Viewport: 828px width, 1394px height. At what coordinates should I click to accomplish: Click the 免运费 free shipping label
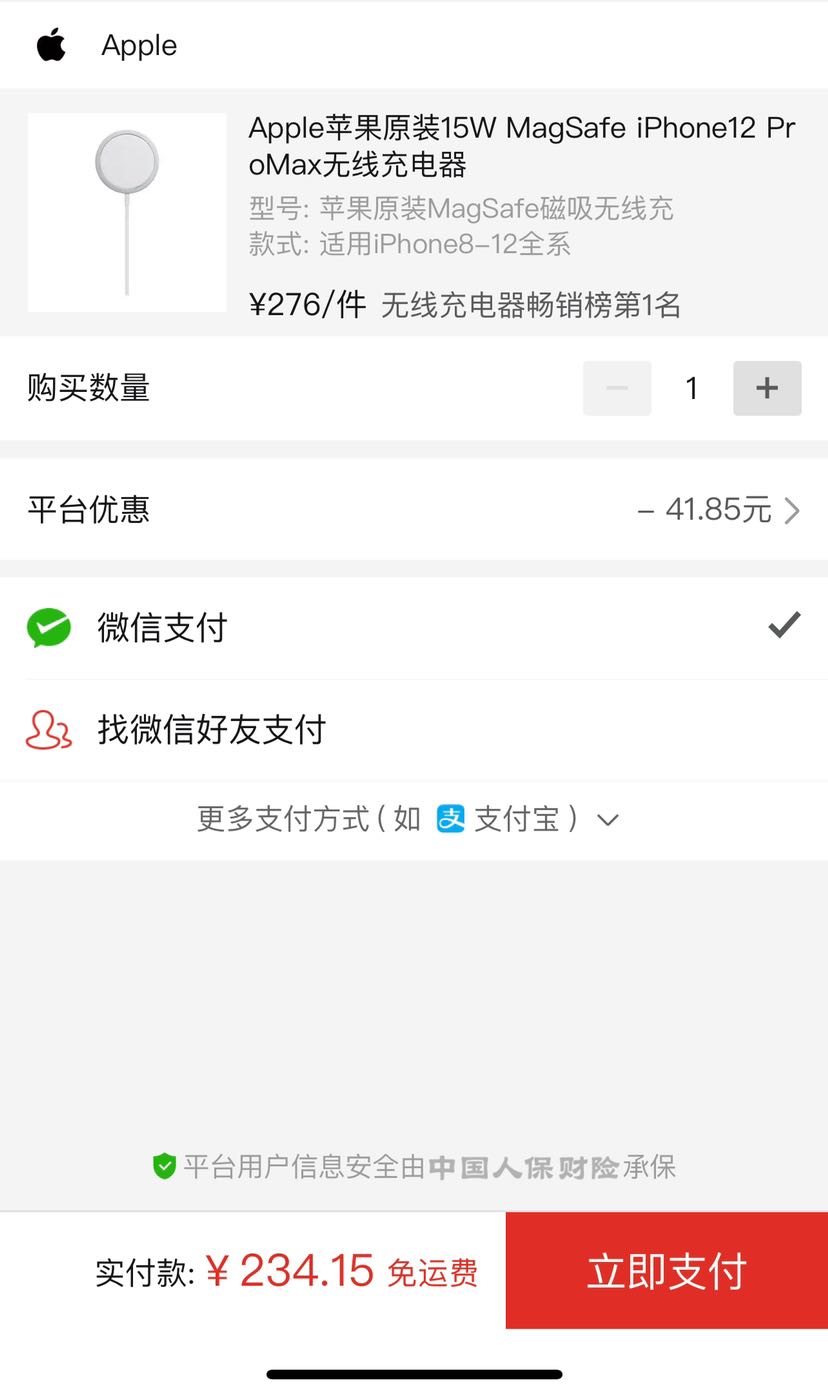431,1273
